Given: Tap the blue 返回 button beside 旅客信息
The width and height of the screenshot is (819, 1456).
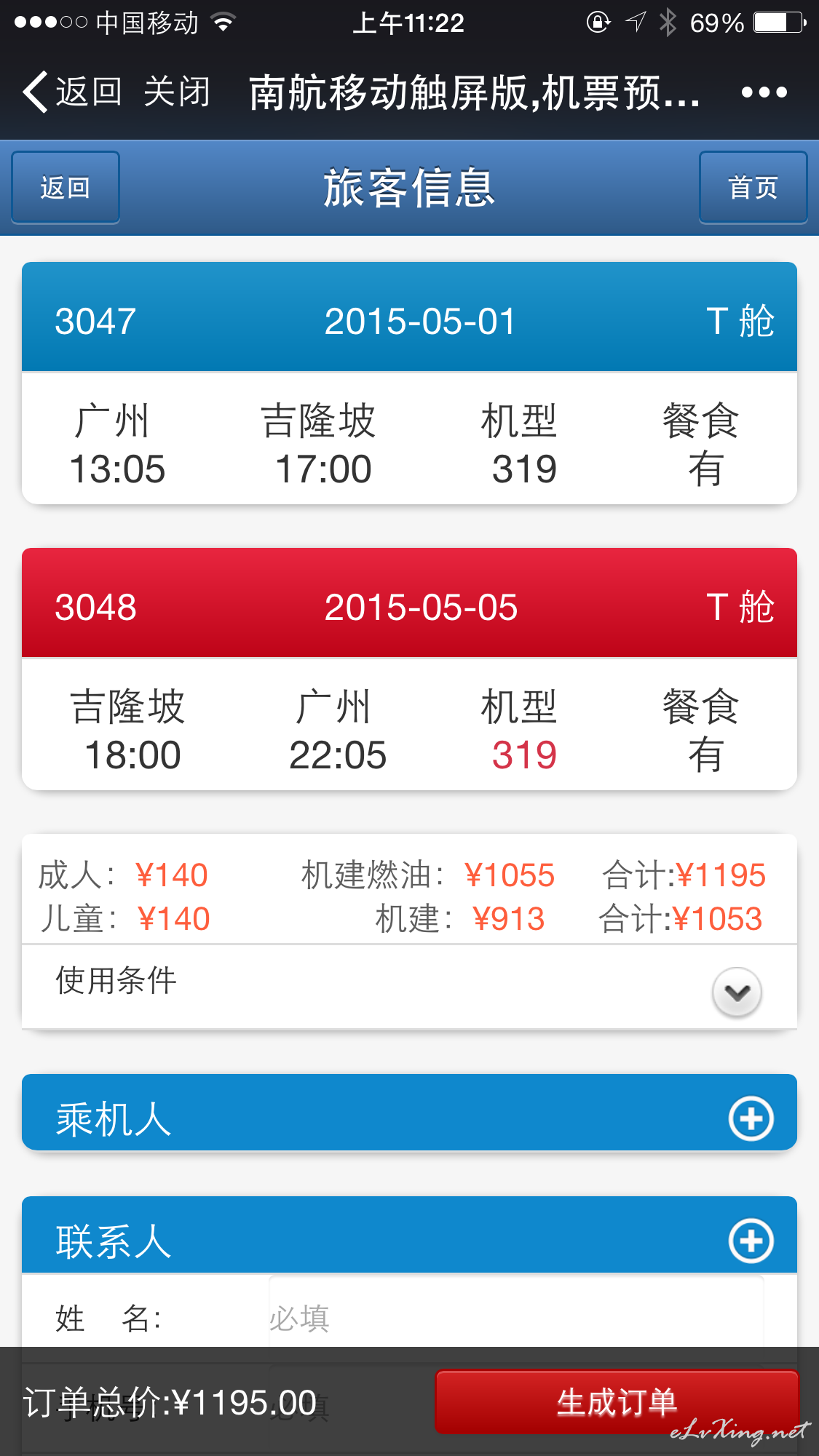Looking at the screenshot, I should (x=66, y=188).
